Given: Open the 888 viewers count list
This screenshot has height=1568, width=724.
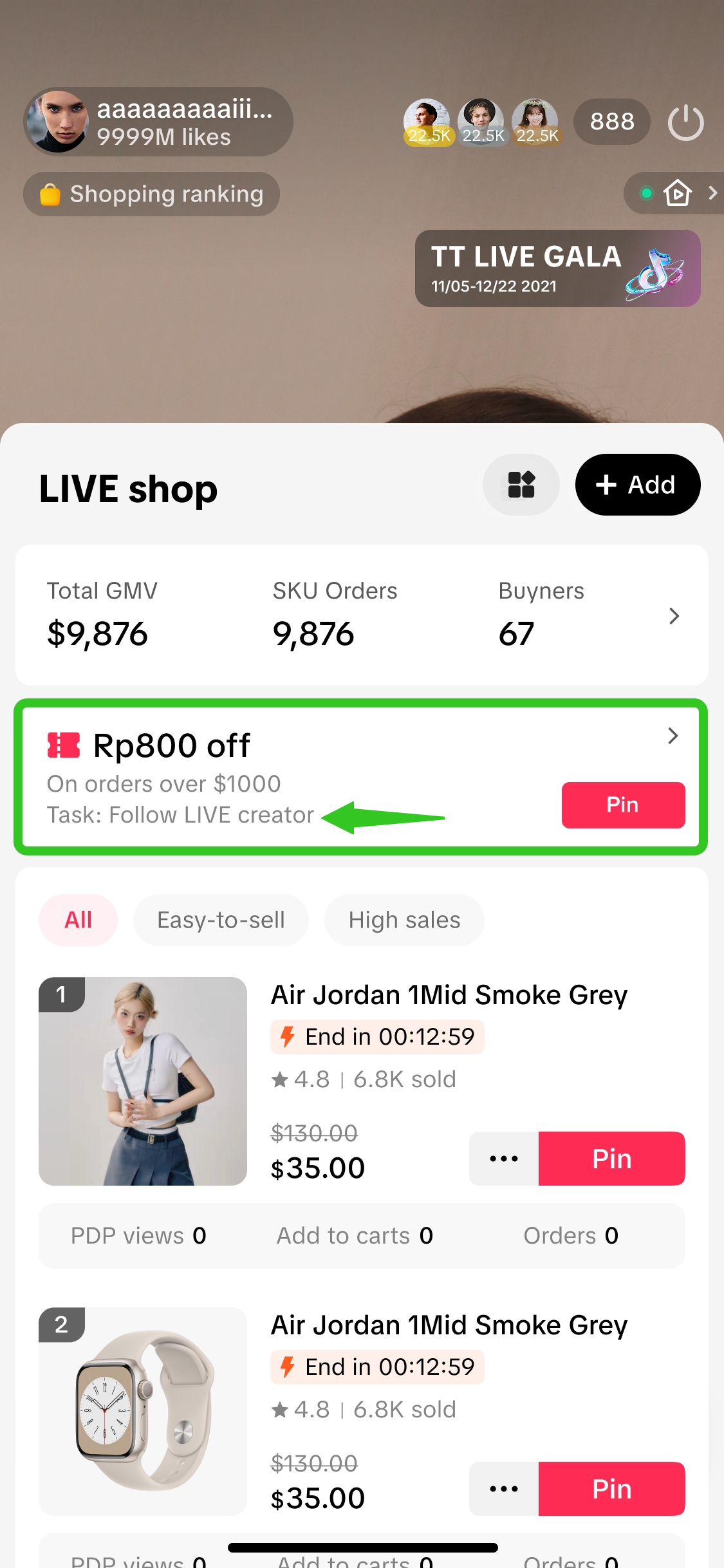Looking at the screenshot, I should 611,122.
